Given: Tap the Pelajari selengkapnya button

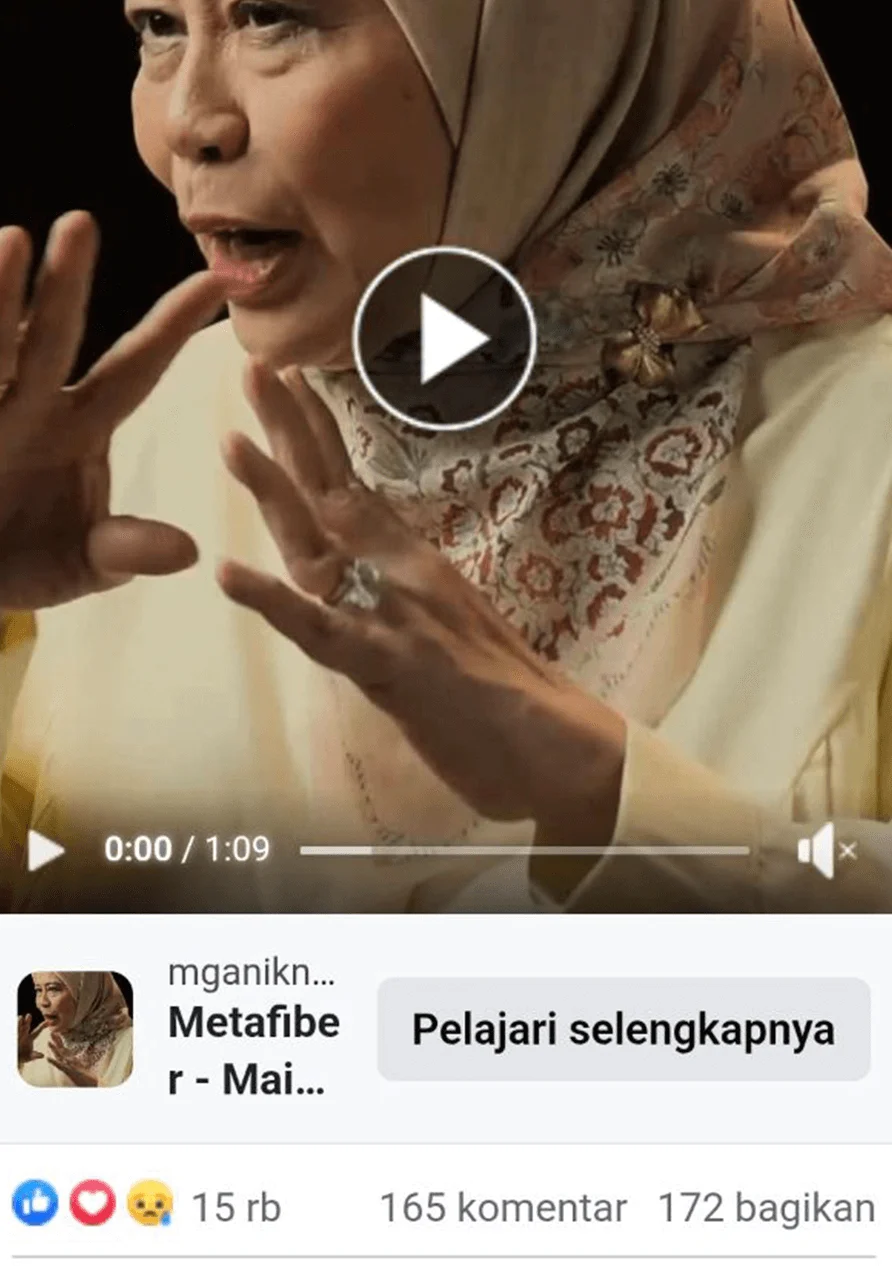Looking at the screenshot, I should [623, 1029].
